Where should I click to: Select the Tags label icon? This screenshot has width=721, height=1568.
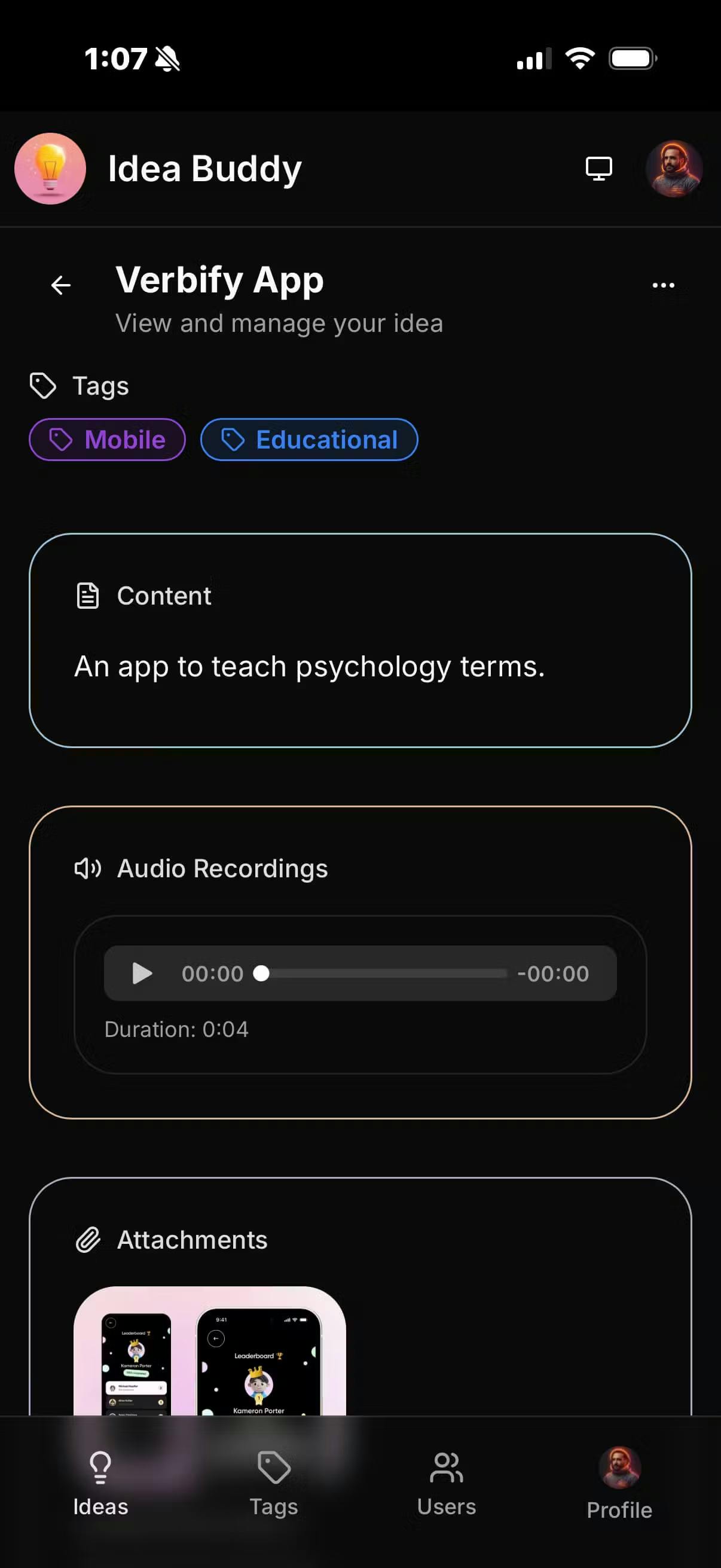[42, 385]
